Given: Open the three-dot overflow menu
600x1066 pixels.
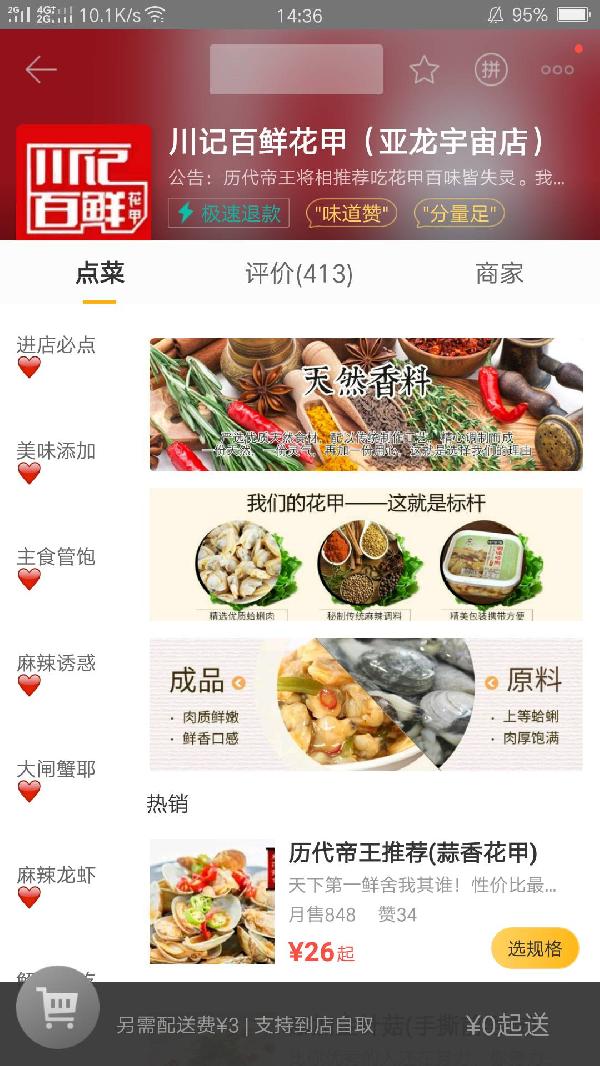Looking at the screenshot, I should pos(557,69).
